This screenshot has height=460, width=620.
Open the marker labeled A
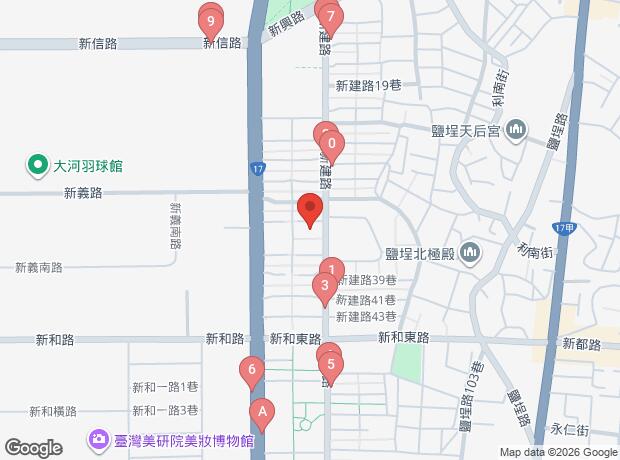click(x=262, y=411)
